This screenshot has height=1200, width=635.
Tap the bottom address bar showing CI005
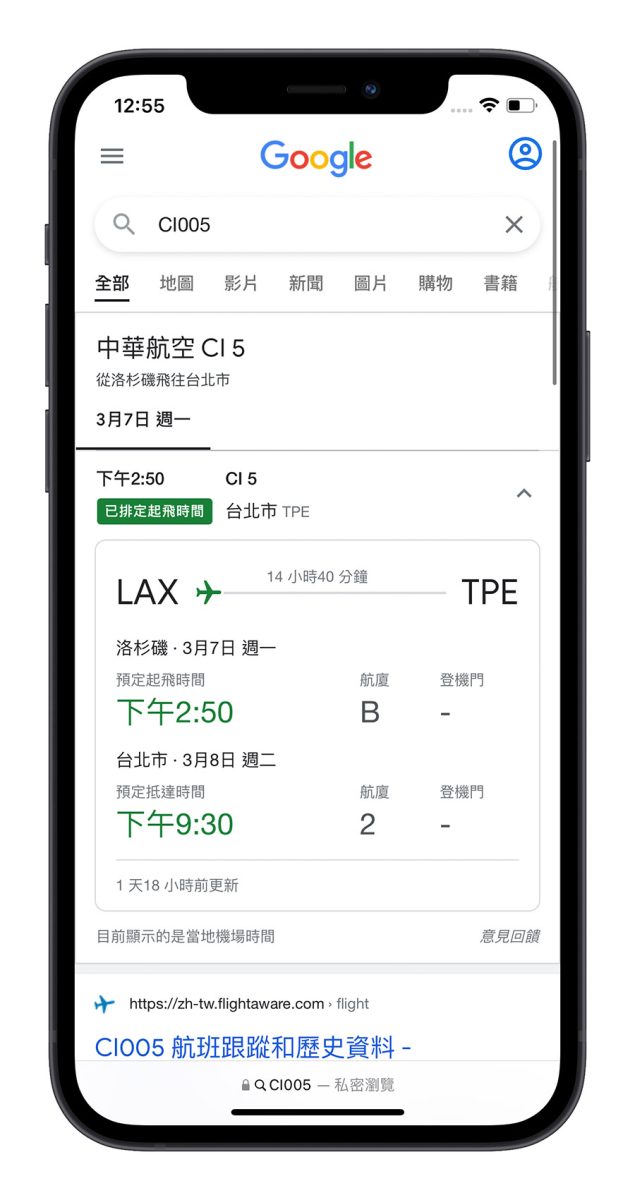pyautogui.click(x=317, y=1085)
